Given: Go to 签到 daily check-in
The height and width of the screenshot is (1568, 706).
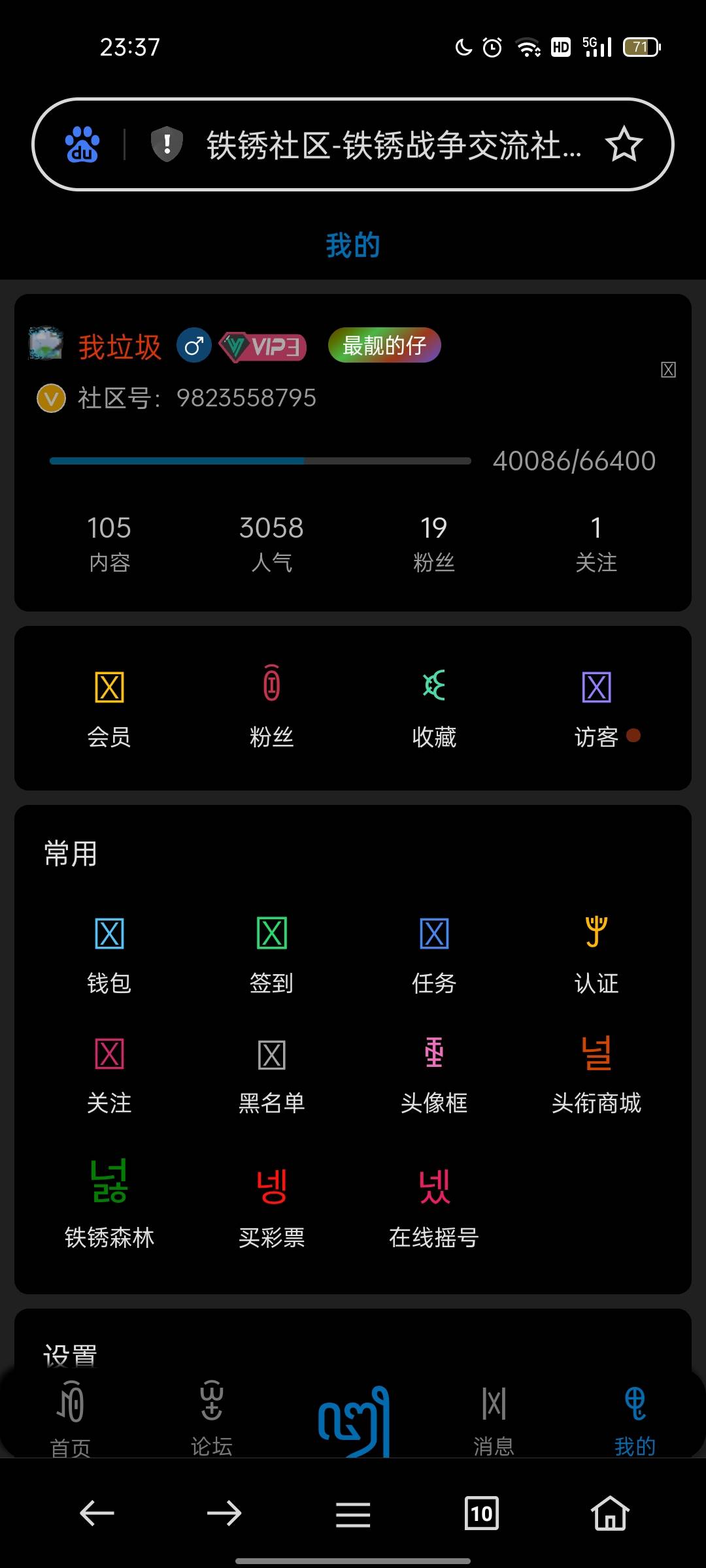Looking at the screenshot, I should click(271, 955).
